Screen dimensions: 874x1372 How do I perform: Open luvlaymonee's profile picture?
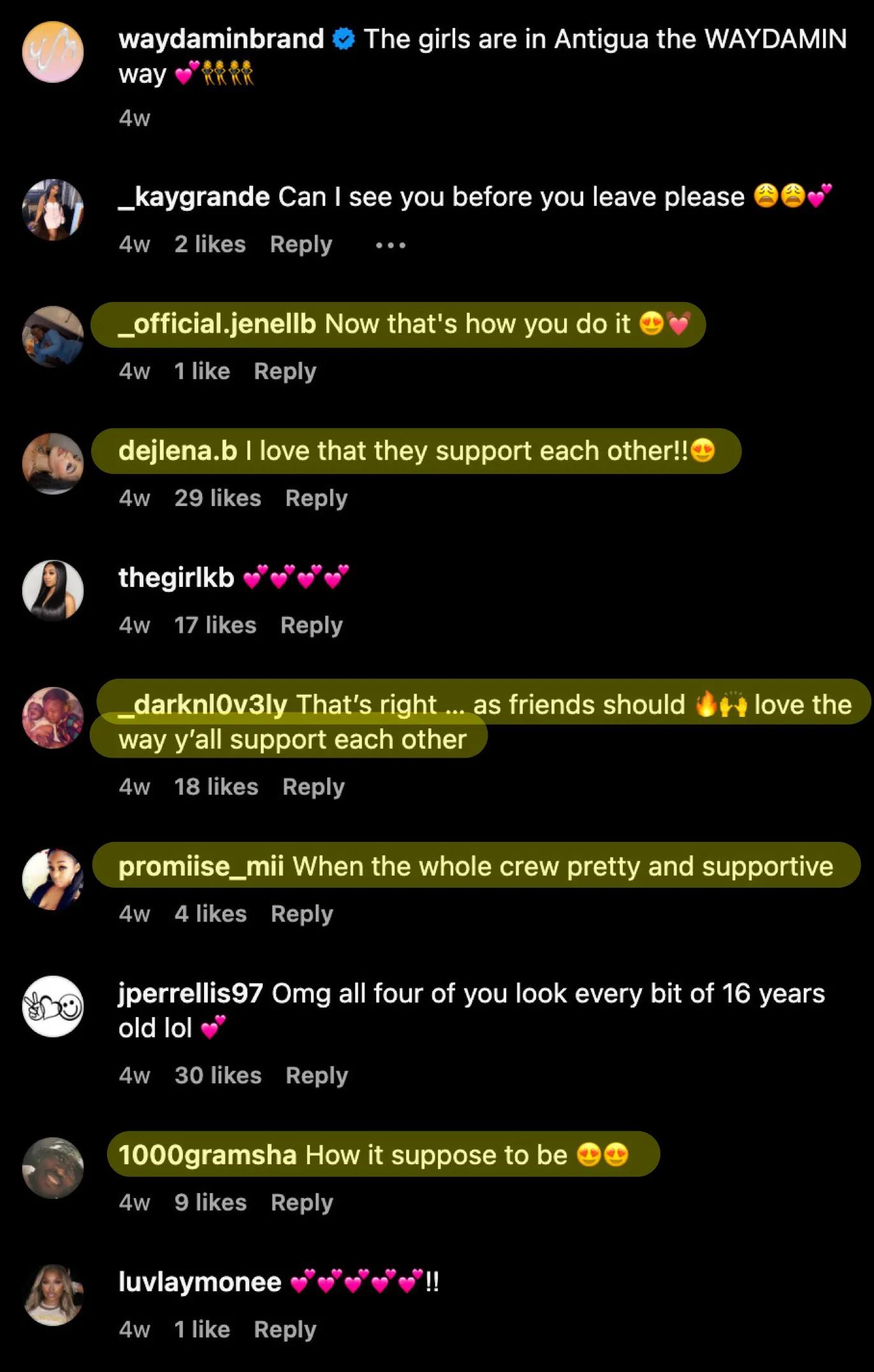click(53, 1295)
